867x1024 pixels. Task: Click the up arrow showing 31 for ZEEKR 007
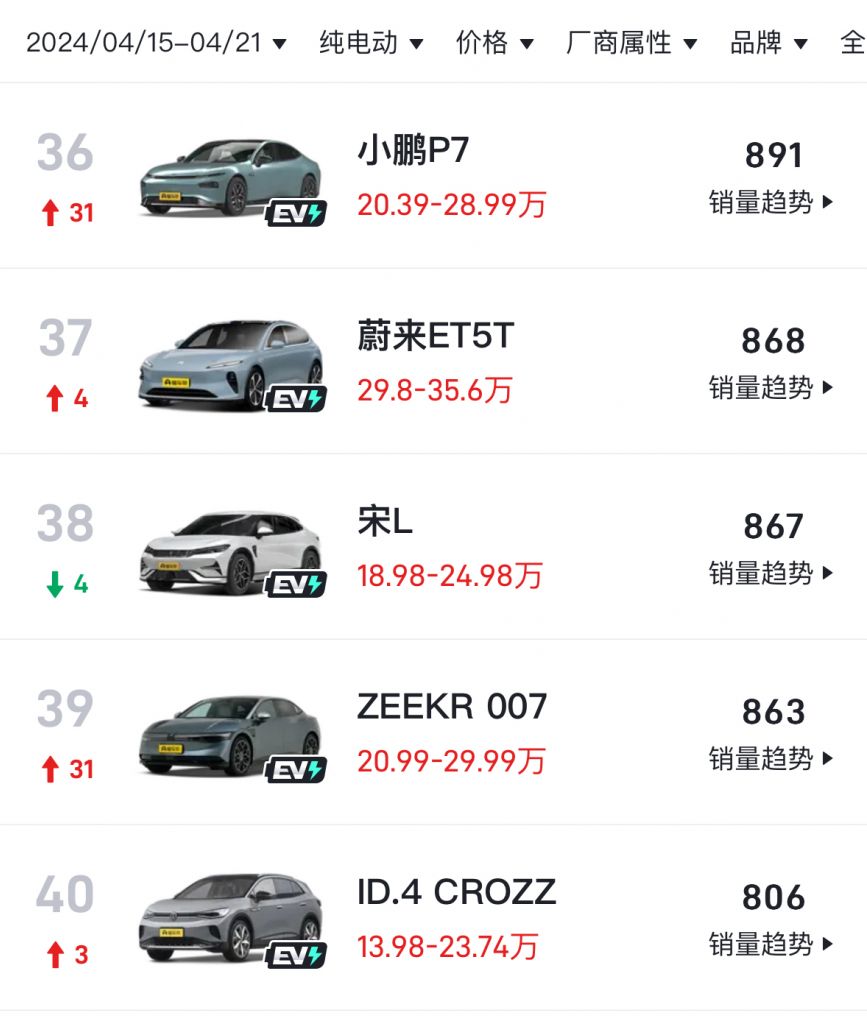tap(50, 767)
